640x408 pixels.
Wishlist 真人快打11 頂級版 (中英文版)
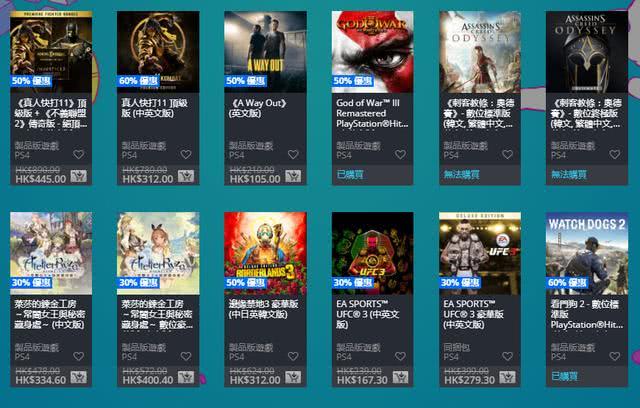tap(185, 155)
